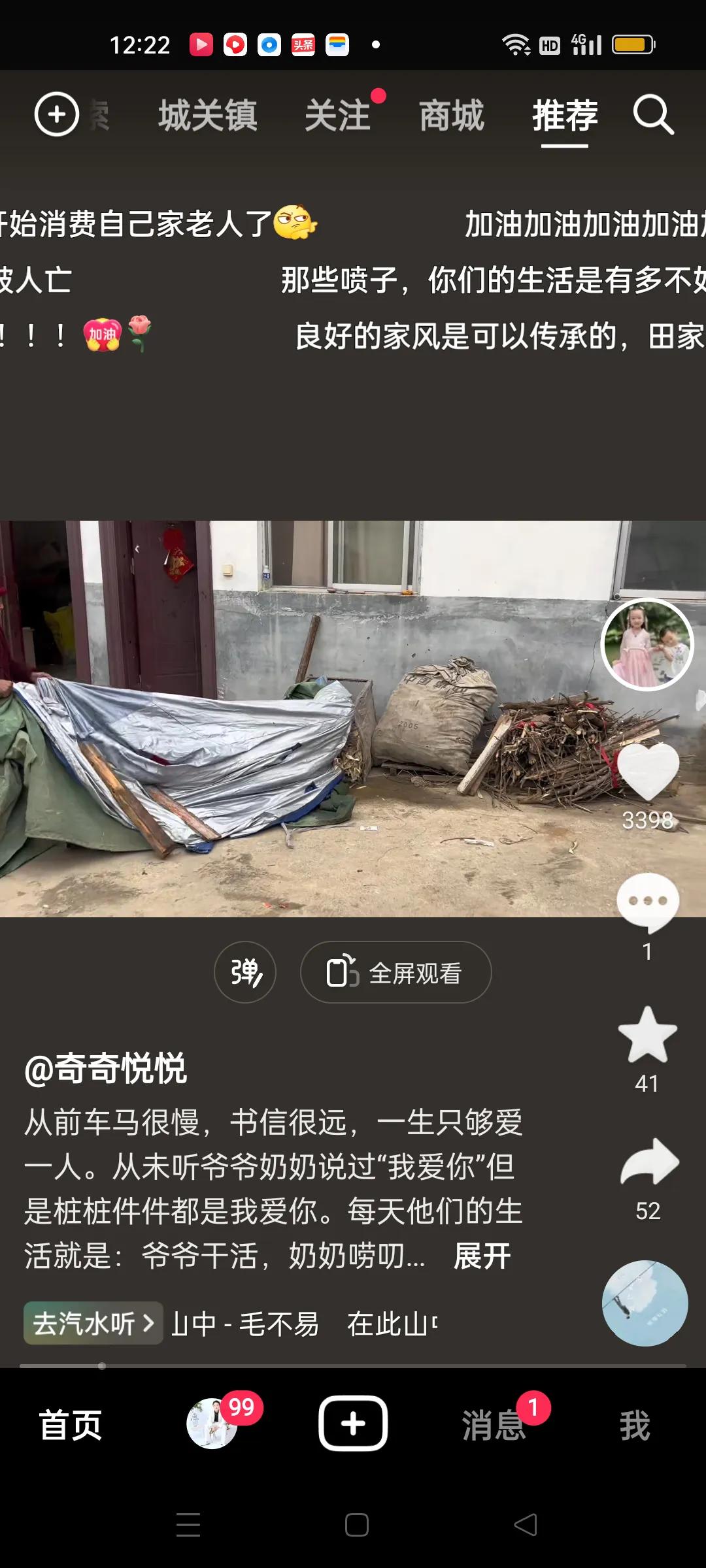The width and height of the screenshot is (706, 1568).
Task: Open the comments bubble icon
Action: 647,903
